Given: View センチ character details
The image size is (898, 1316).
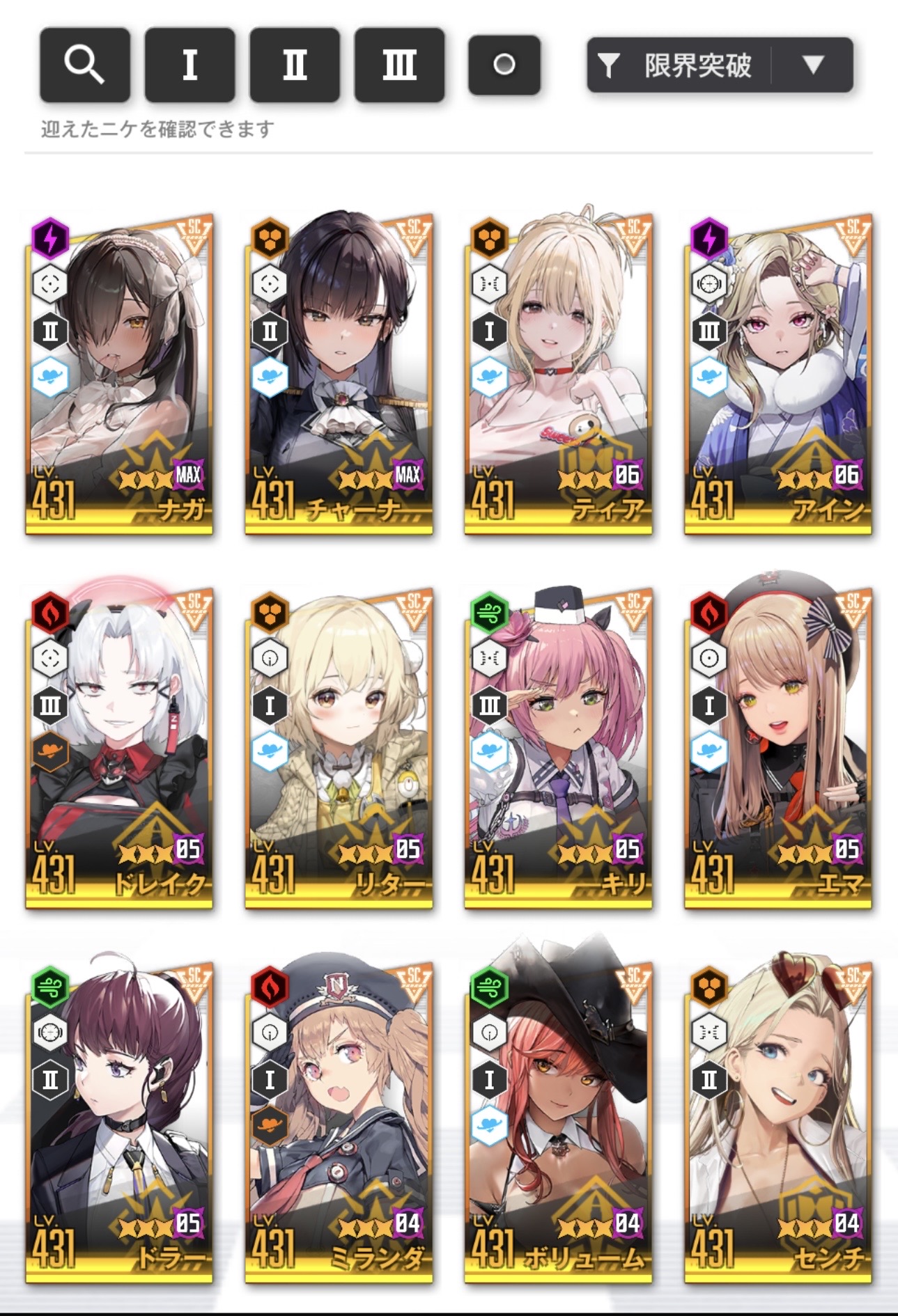Looking at the screenshot, I should (777, 1122).
